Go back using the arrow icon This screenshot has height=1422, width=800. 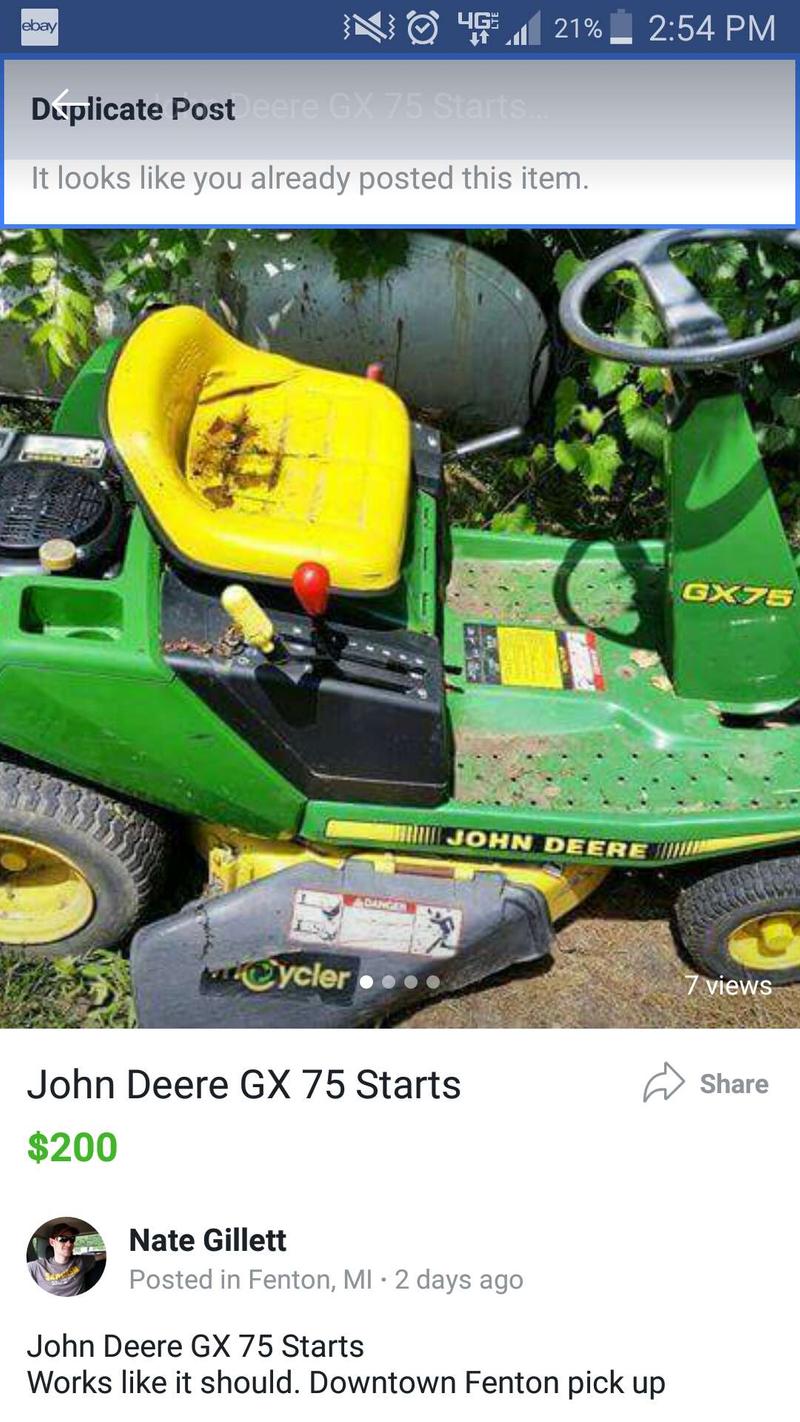[66, 103]
